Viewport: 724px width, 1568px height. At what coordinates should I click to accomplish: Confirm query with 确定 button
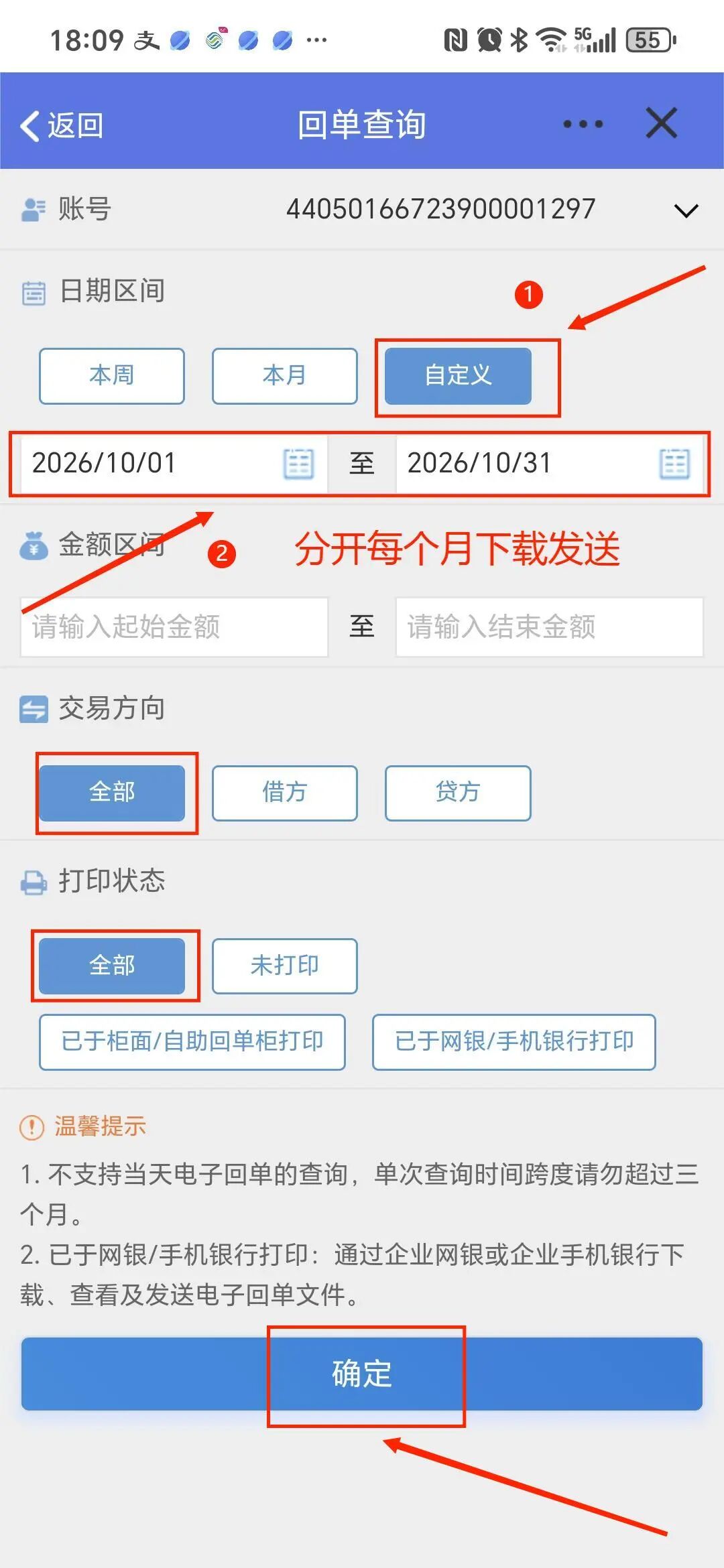click(x=362, y=1373)
